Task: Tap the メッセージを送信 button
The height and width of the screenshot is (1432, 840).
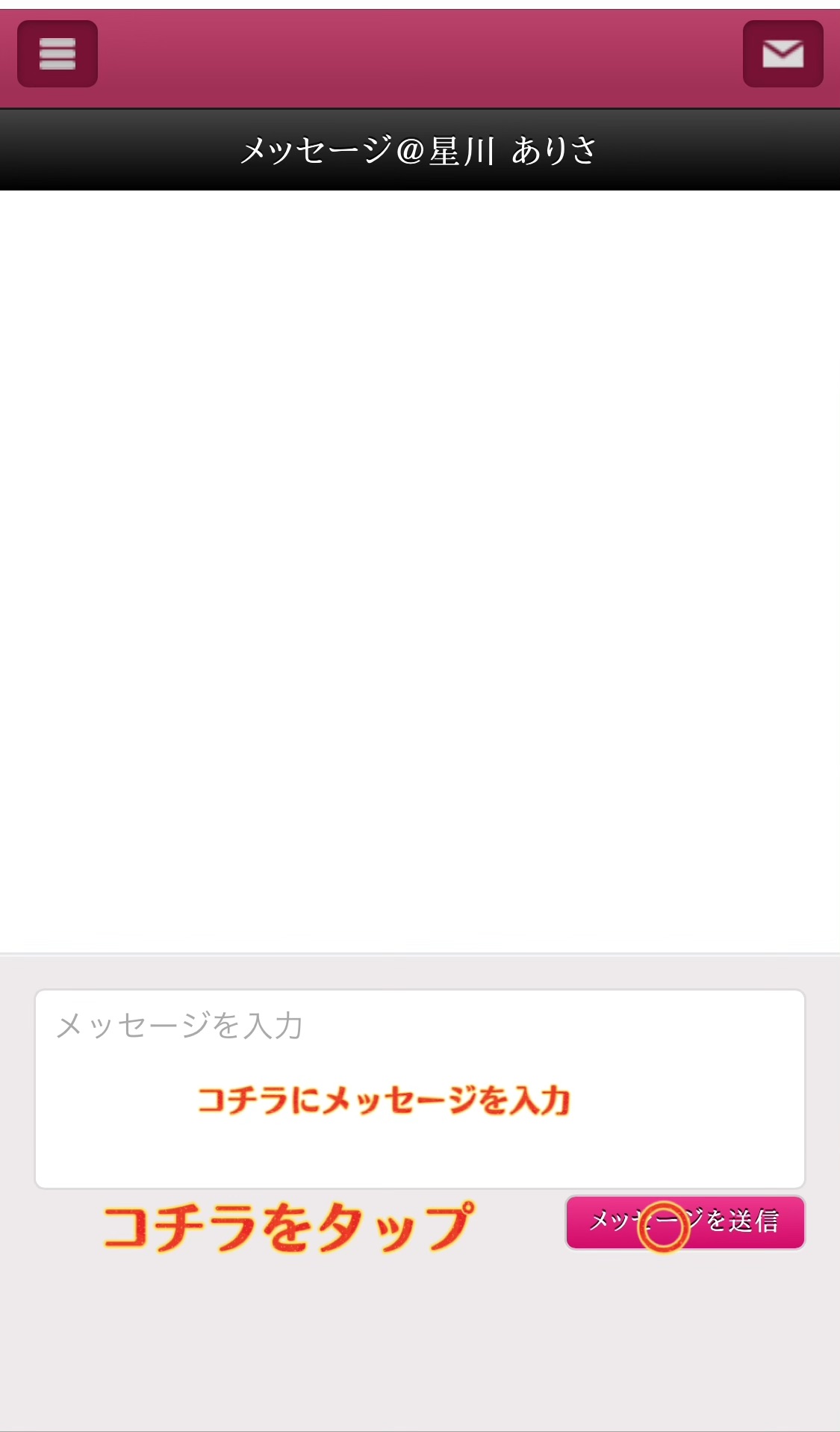Action: pos(685,1222)
